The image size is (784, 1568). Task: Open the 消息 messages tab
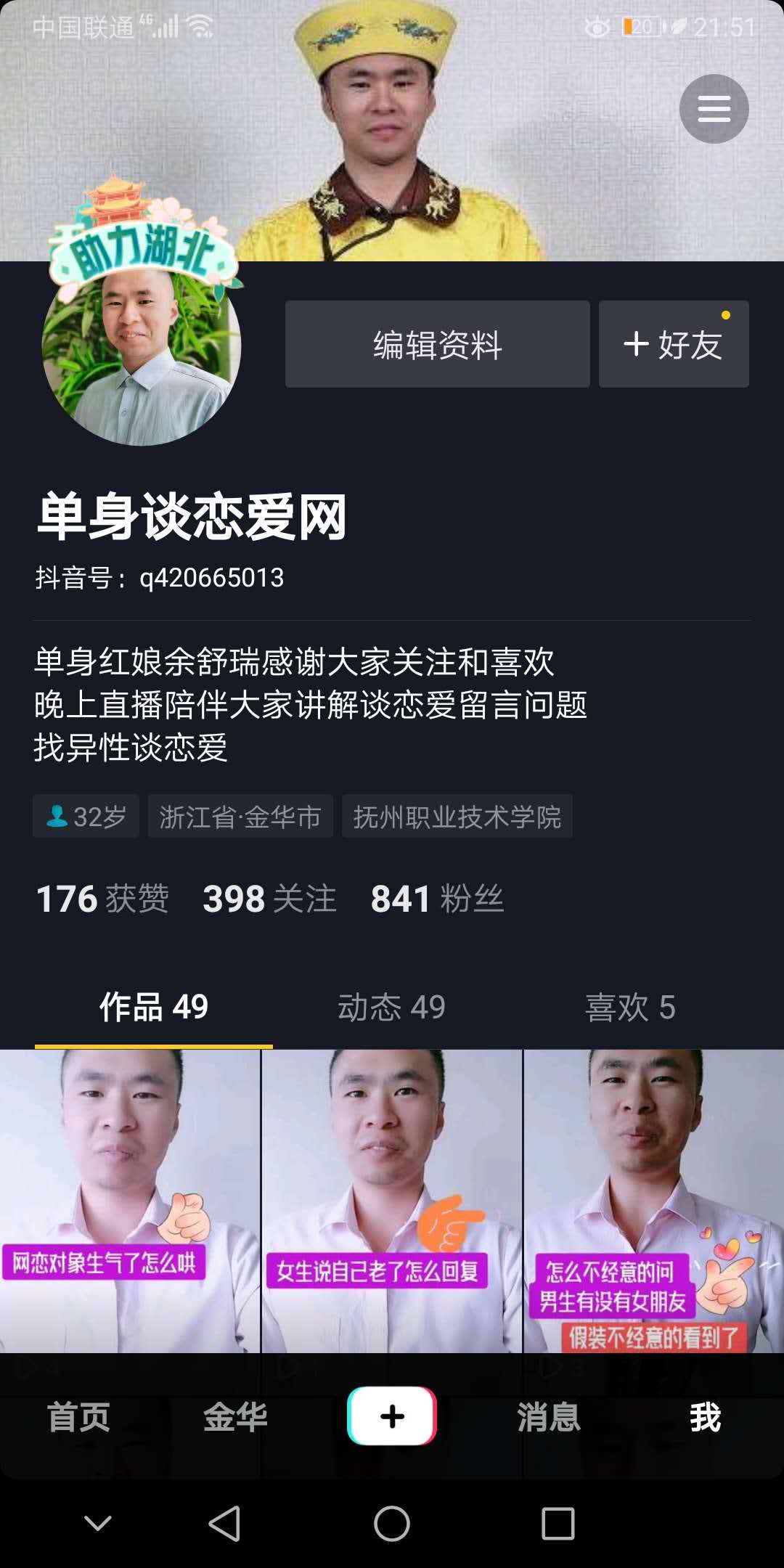(549, 1417)
